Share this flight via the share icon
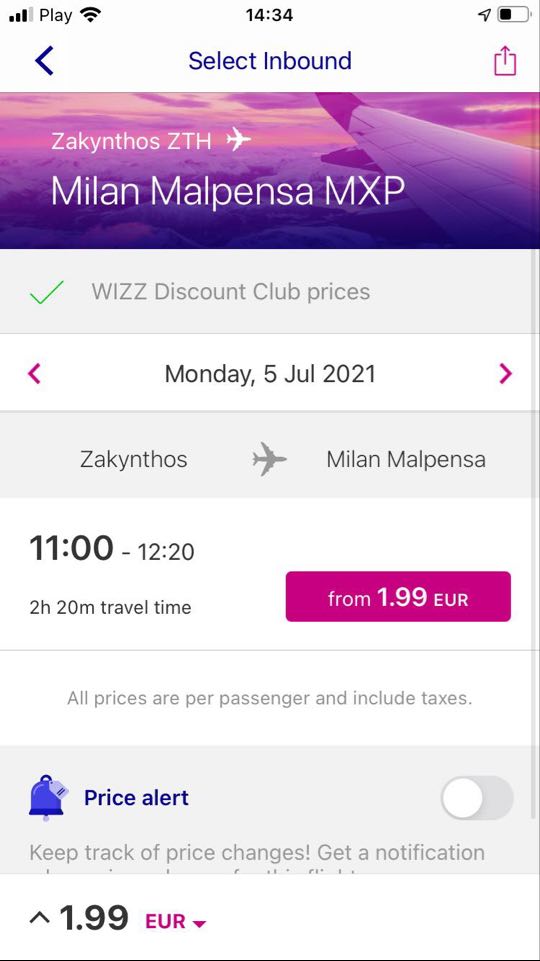The image size is (540, 961). tap(505, 61)
